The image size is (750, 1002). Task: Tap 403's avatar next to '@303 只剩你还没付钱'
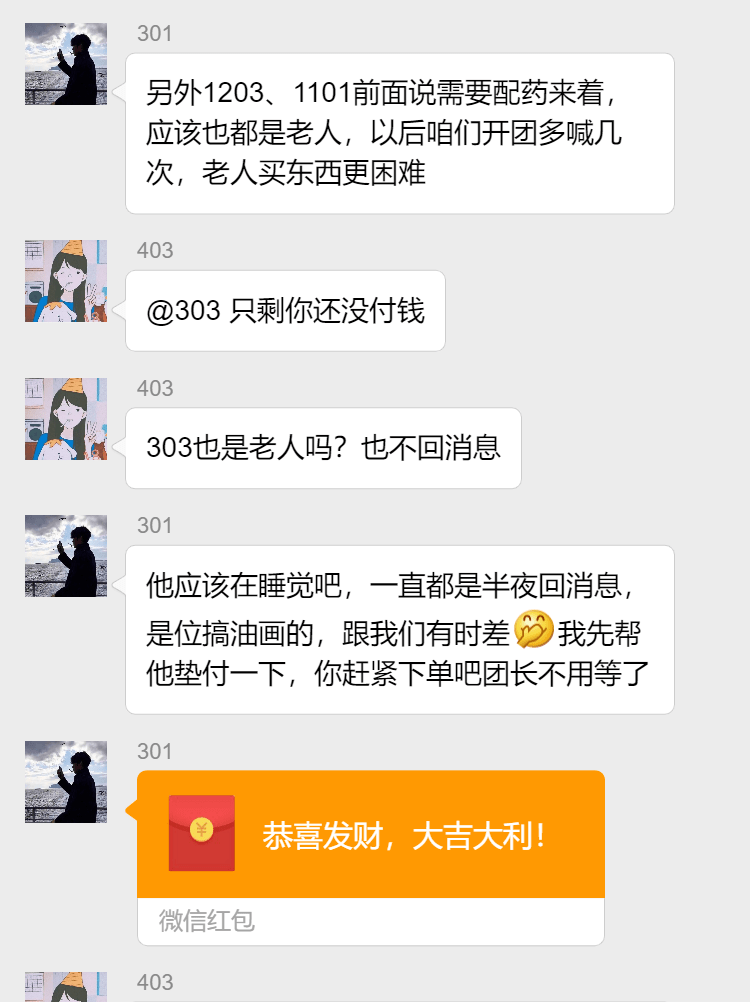tap(66, 281)
